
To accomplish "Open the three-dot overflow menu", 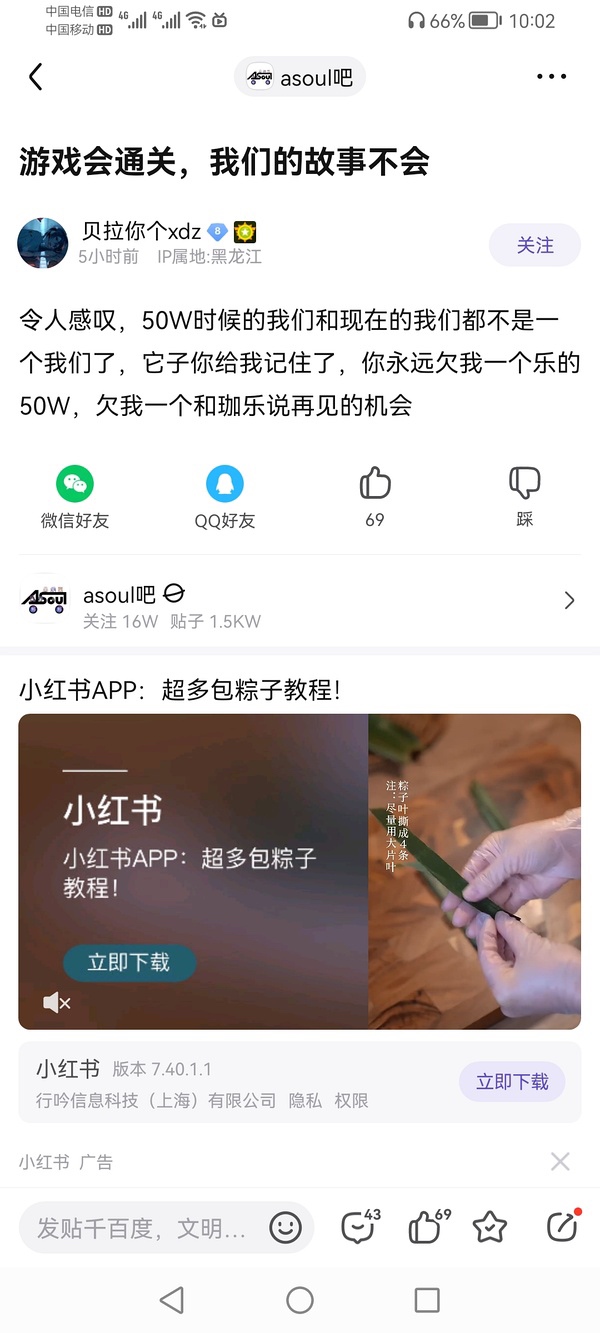I will coord(552,77).
